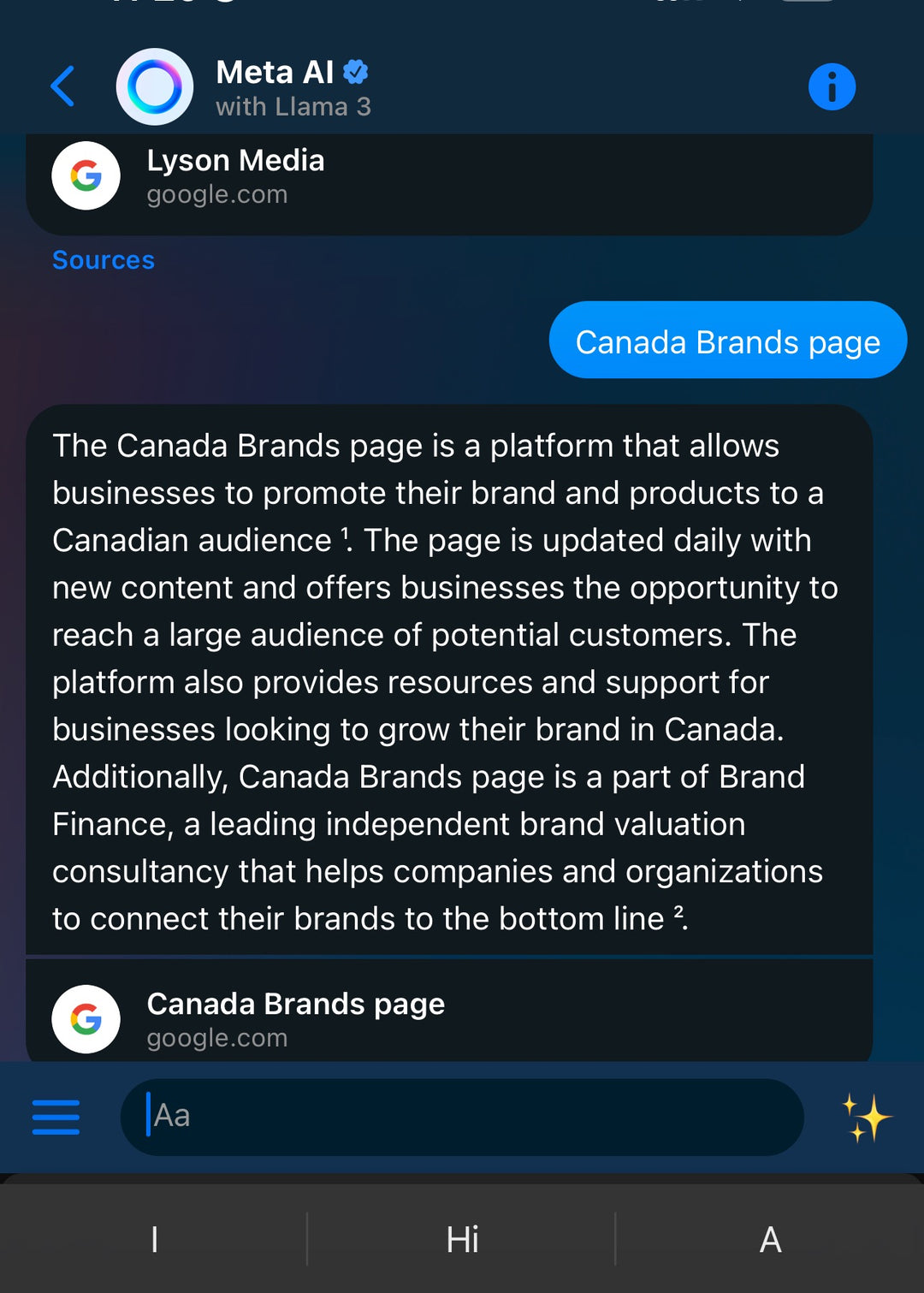Select the A keyboard suggestion
This screenshot has width=924, height=1293.
click(x=768, y=1238)
